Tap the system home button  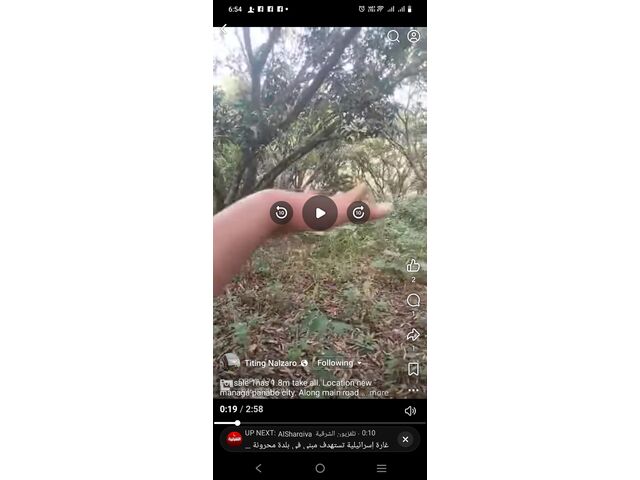pyautogui.click(x=320, y=468)
